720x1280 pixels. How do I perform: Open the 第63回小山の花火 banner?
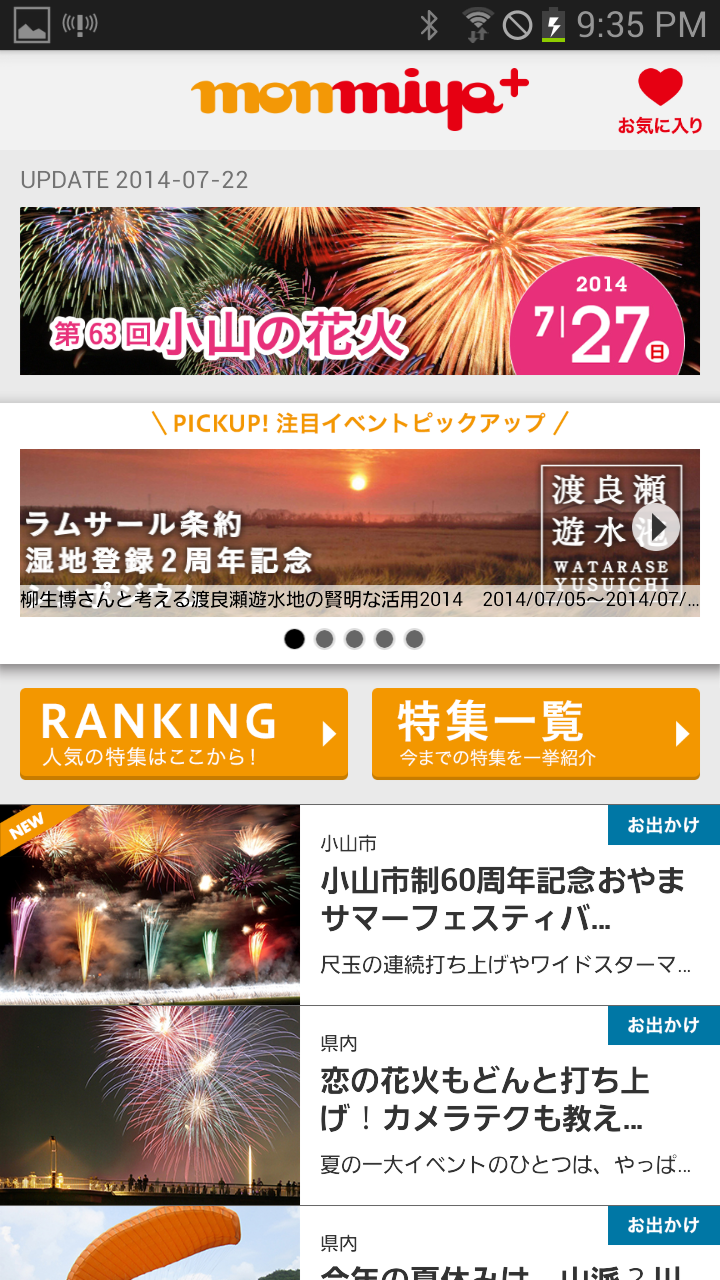360,291
